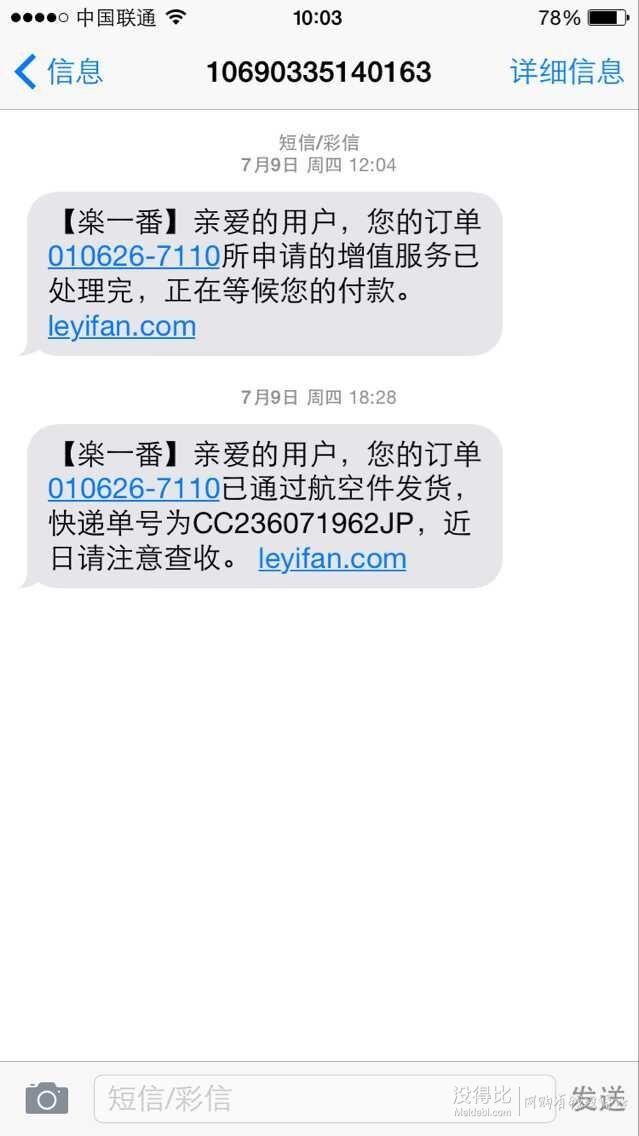Open the leyifan.com link in the shipping message
The image size is (639, 1136).
tap(332, 559)
